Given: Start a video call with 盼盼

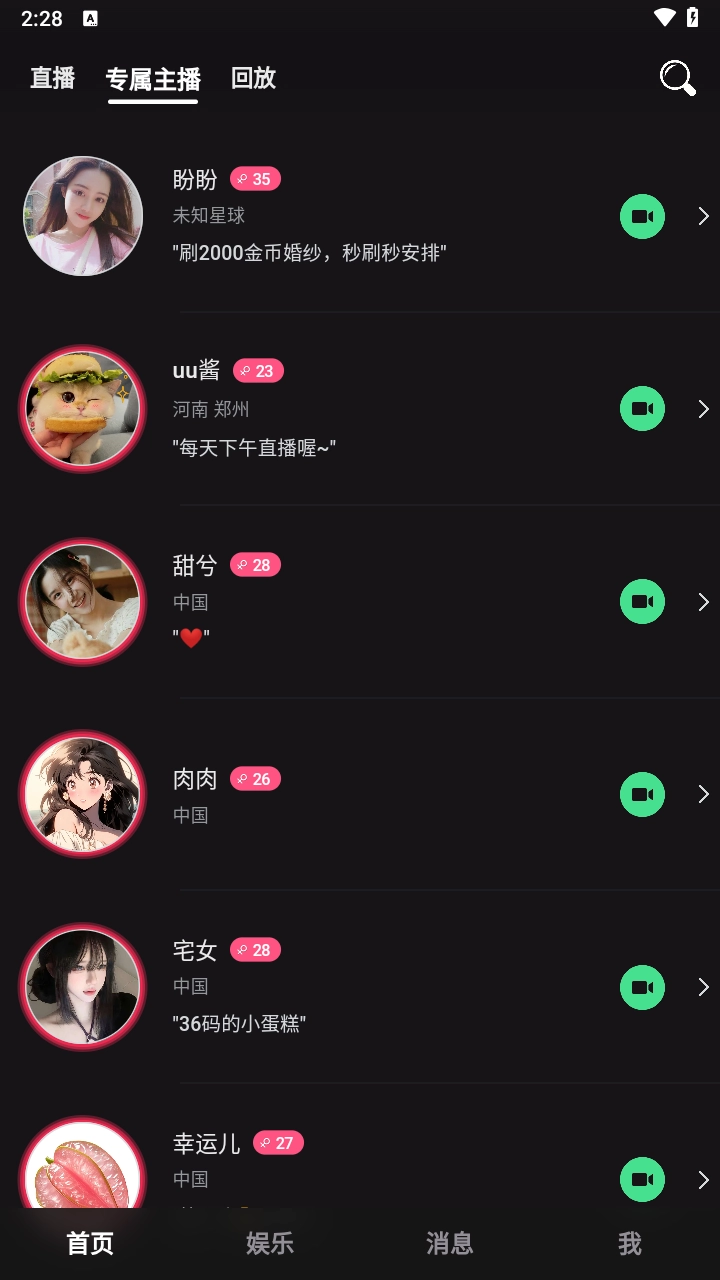Looking at the screenshot, I should click(x=641, y=216).
